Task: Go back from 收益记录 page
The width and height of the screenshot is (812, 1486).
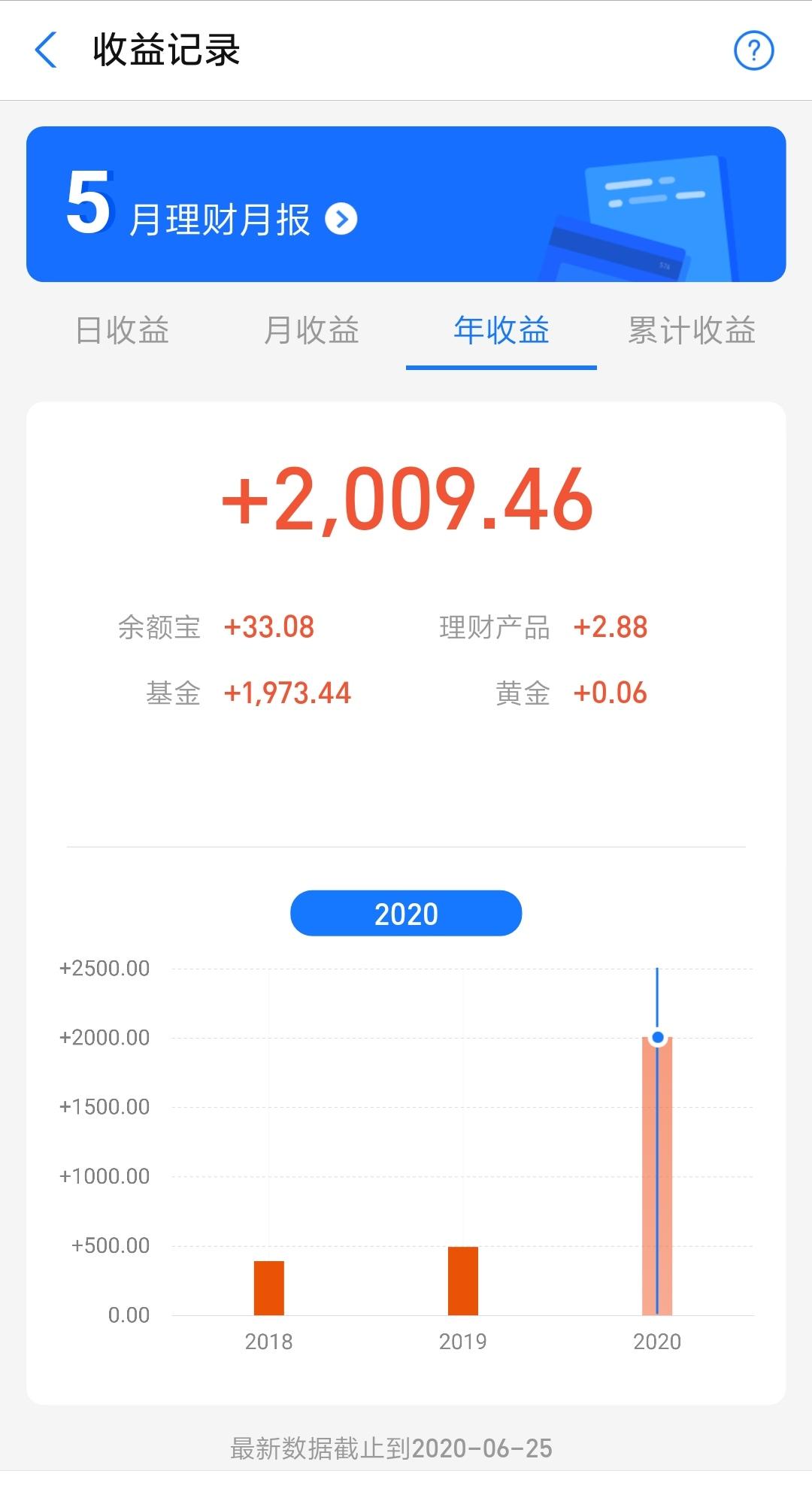Action: click(46, 50)
